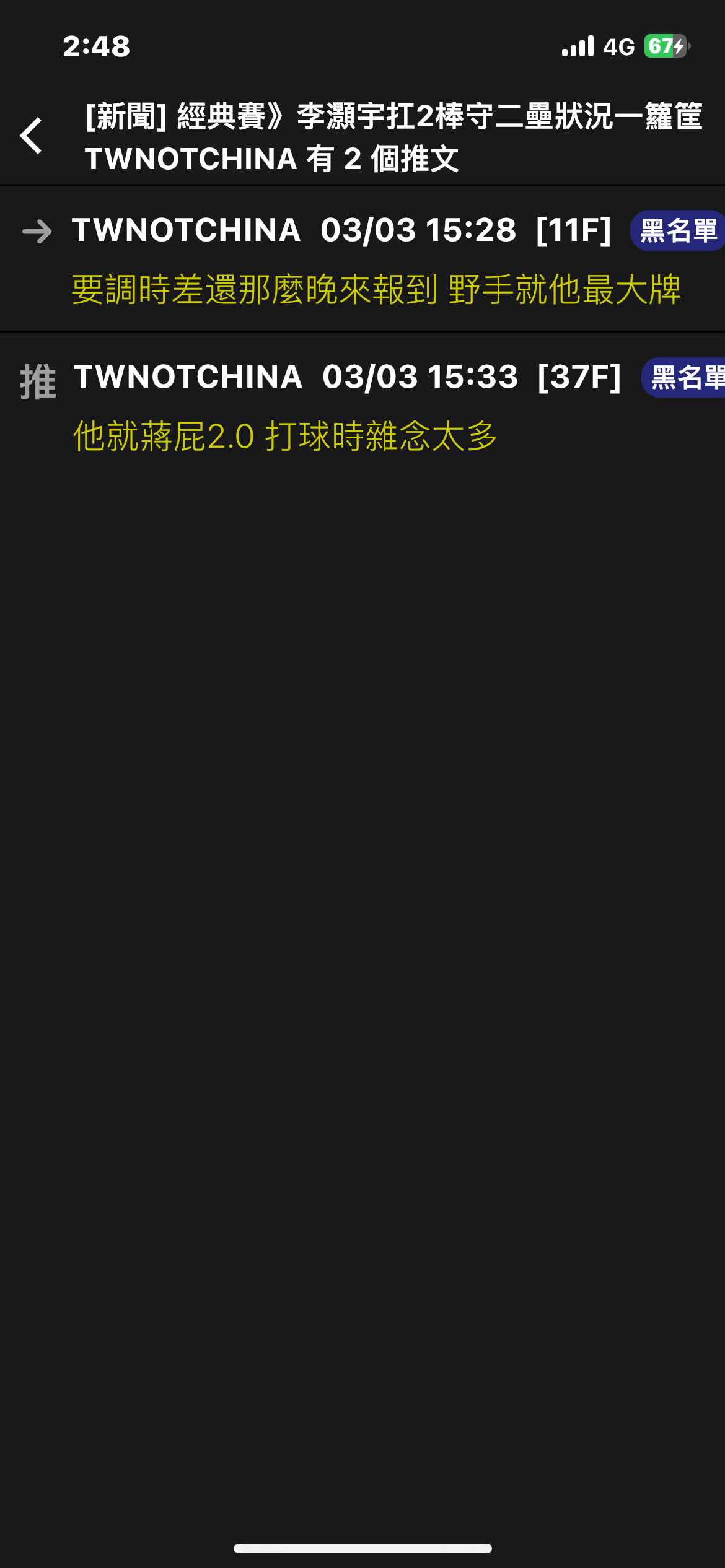Viewport: 725px width, 1568px height.
Task: Tap the 黑名單 badge on the 11F comment
Action: (677, 231)
